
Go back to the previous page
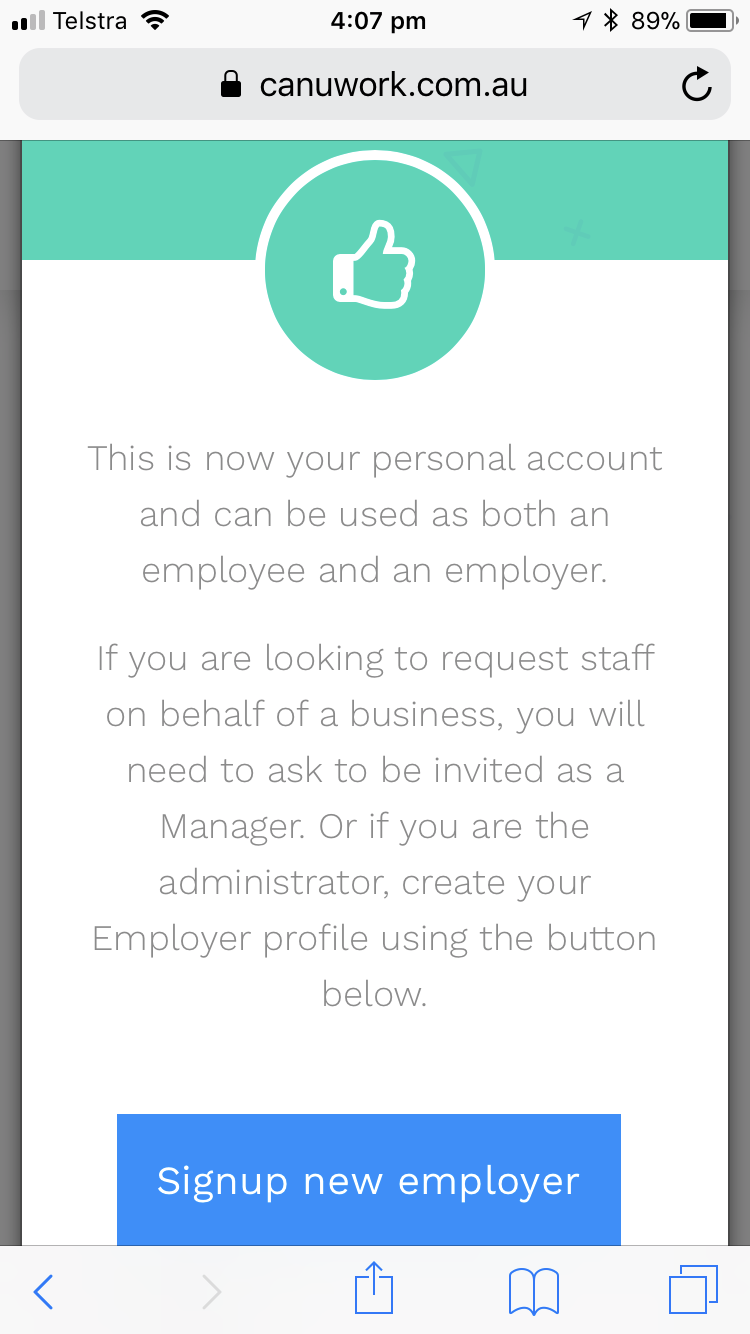(x=43, y=1292)
